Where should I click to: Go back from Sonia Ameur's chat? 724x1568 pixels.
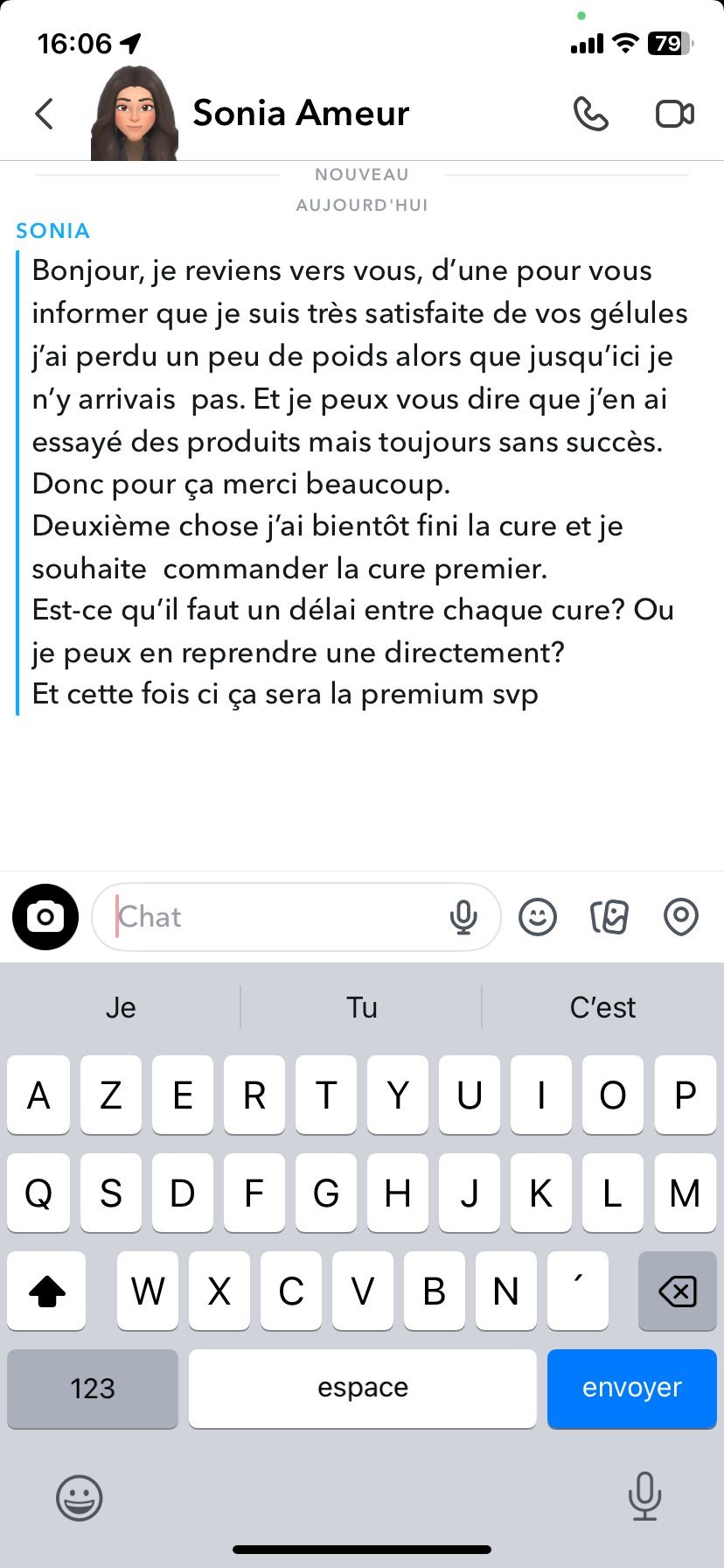coord(45,114)
